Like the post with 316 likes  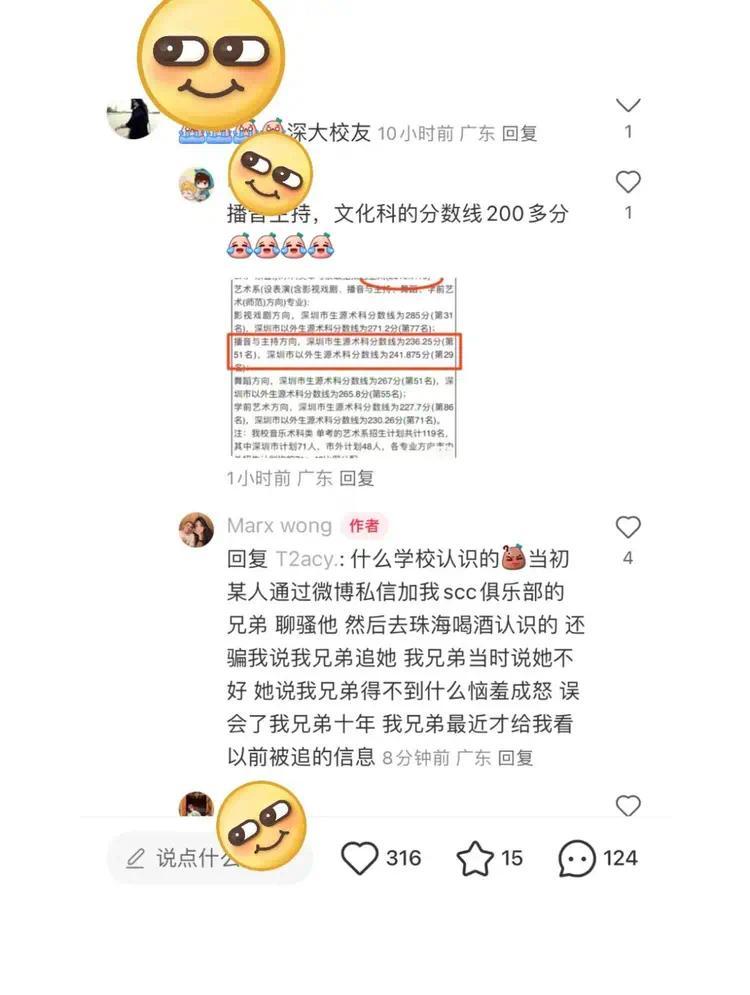tap(360, 858)
